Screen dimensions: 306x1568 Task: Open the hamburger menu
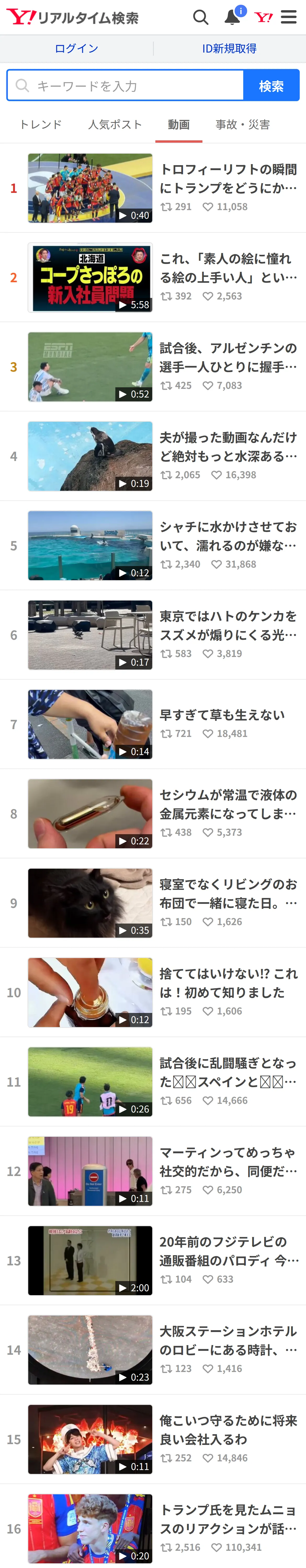pyautogui.click(x=289, y=17)
